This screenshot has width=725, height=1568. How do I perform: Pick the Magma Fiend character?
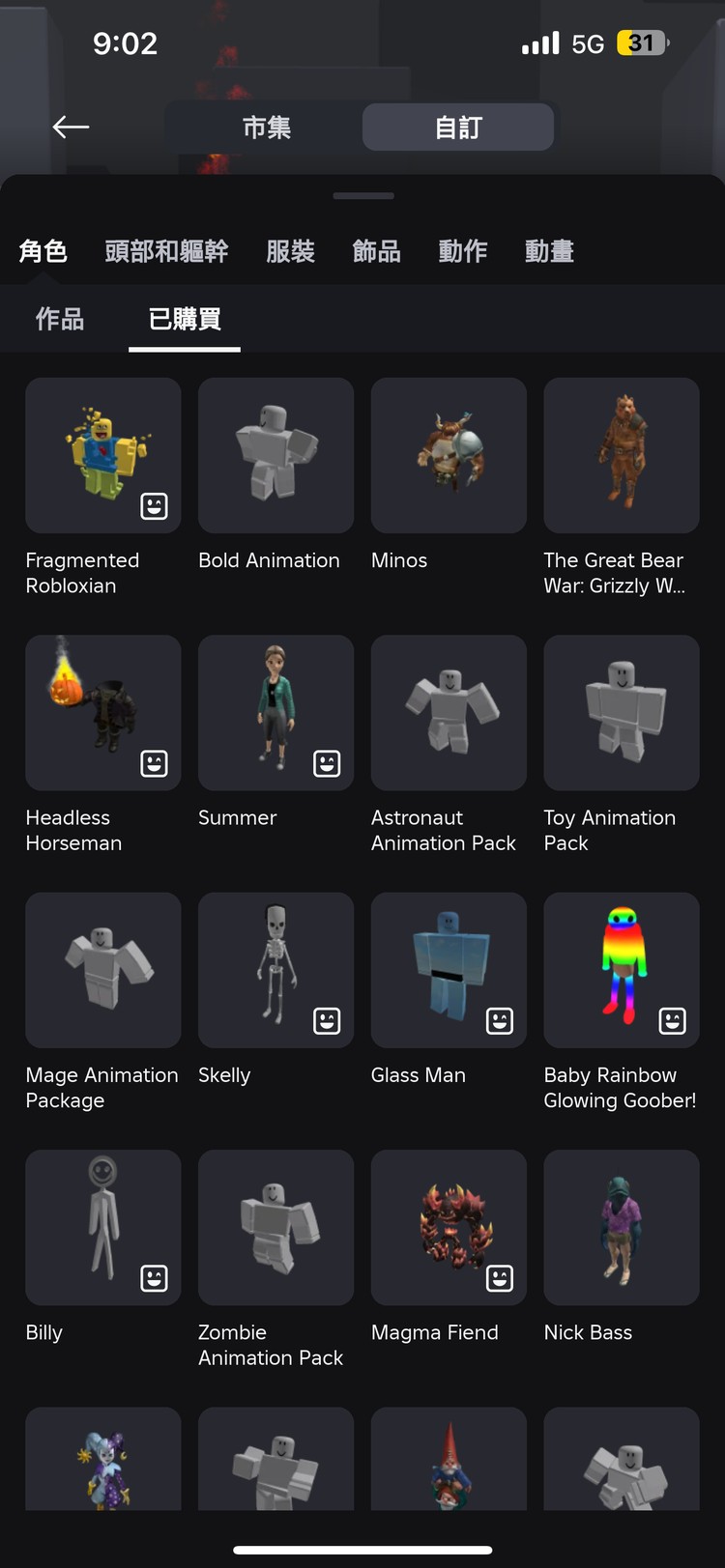(449, 1227)
